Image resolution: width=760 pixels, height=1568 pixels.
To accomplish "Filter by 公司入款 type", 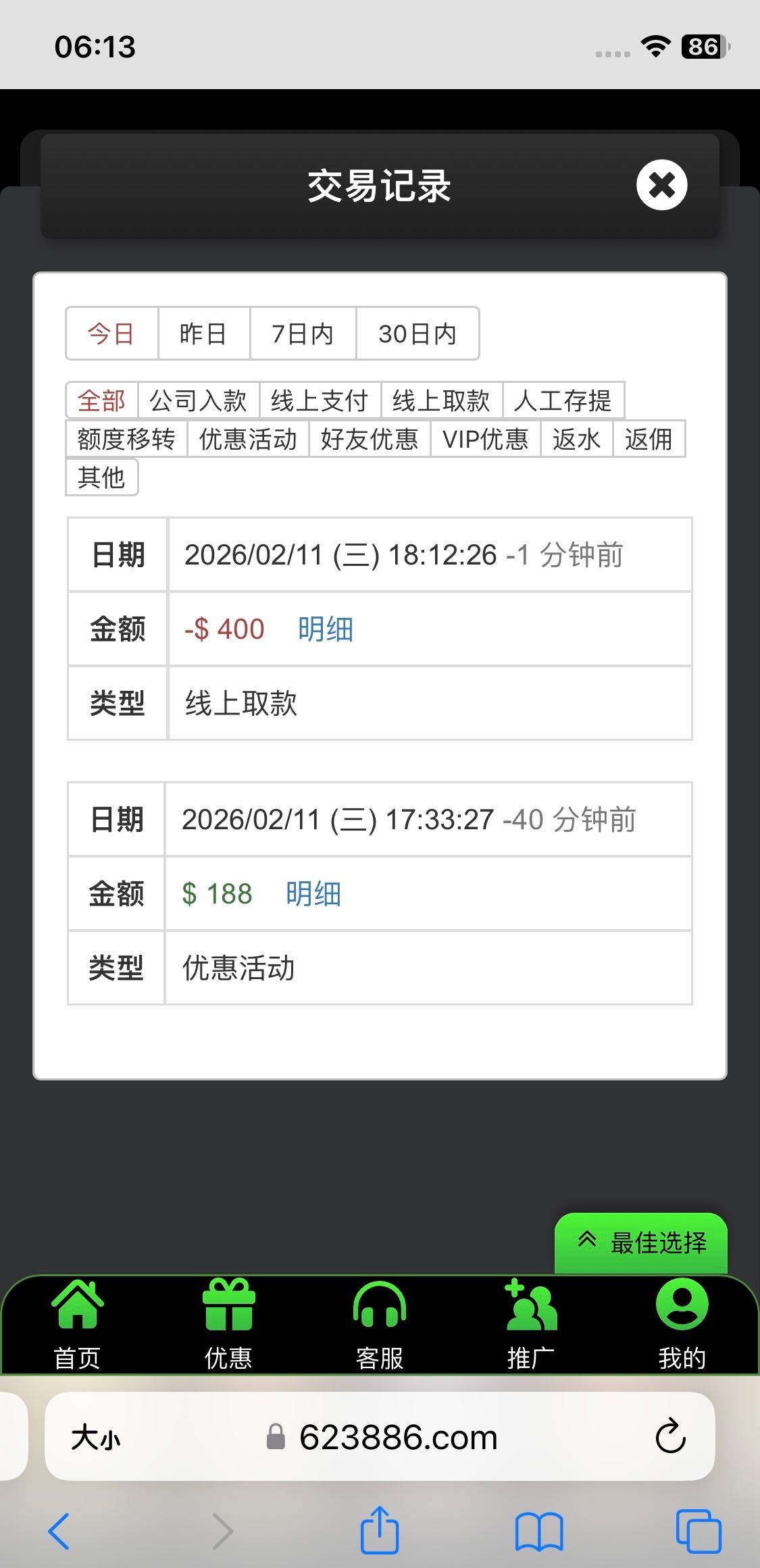I will coord(199,400).
